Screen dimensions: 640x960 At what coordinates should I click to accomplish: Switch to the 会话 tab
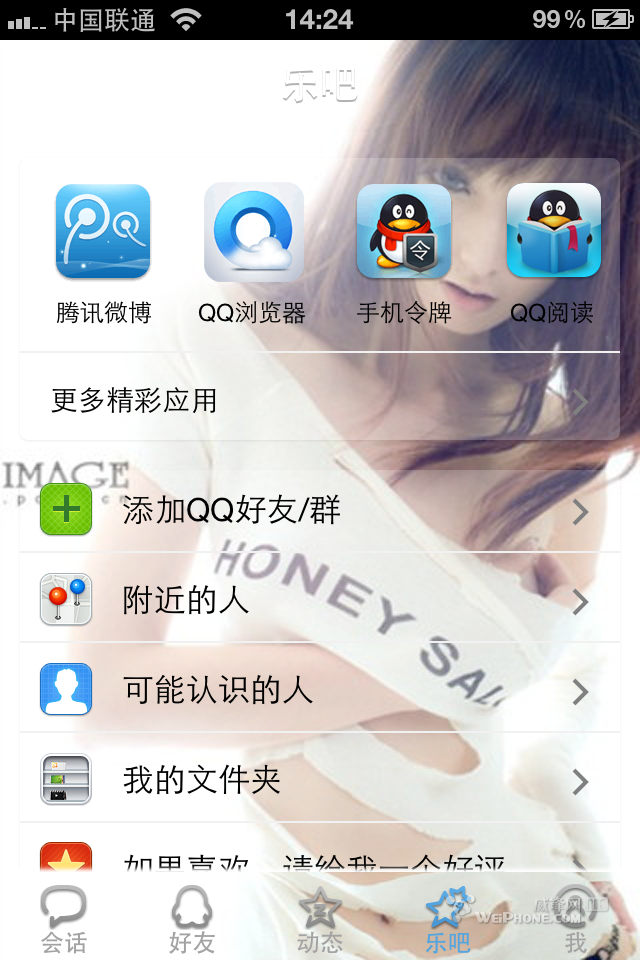[64, 918]
